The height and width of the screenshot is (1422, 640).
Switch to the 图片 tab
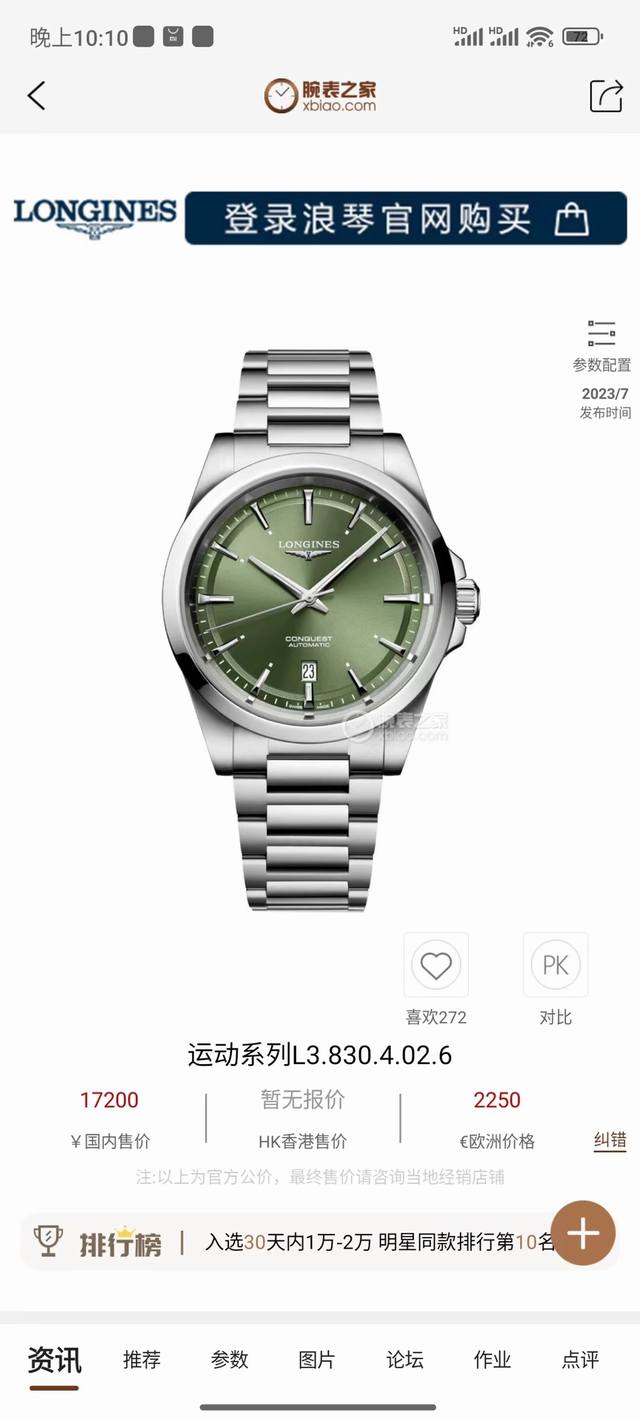tap(317, 1360)
